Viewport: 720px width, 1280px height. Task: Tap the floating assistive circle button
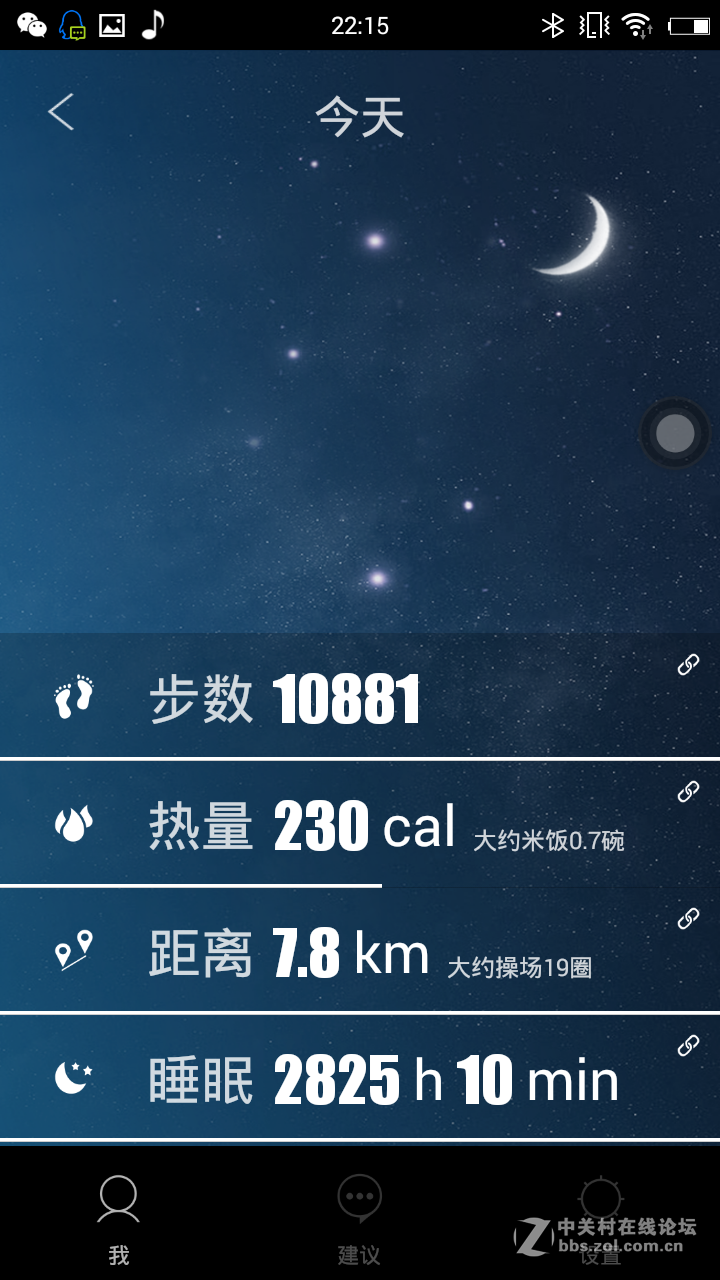coord(675,433)
